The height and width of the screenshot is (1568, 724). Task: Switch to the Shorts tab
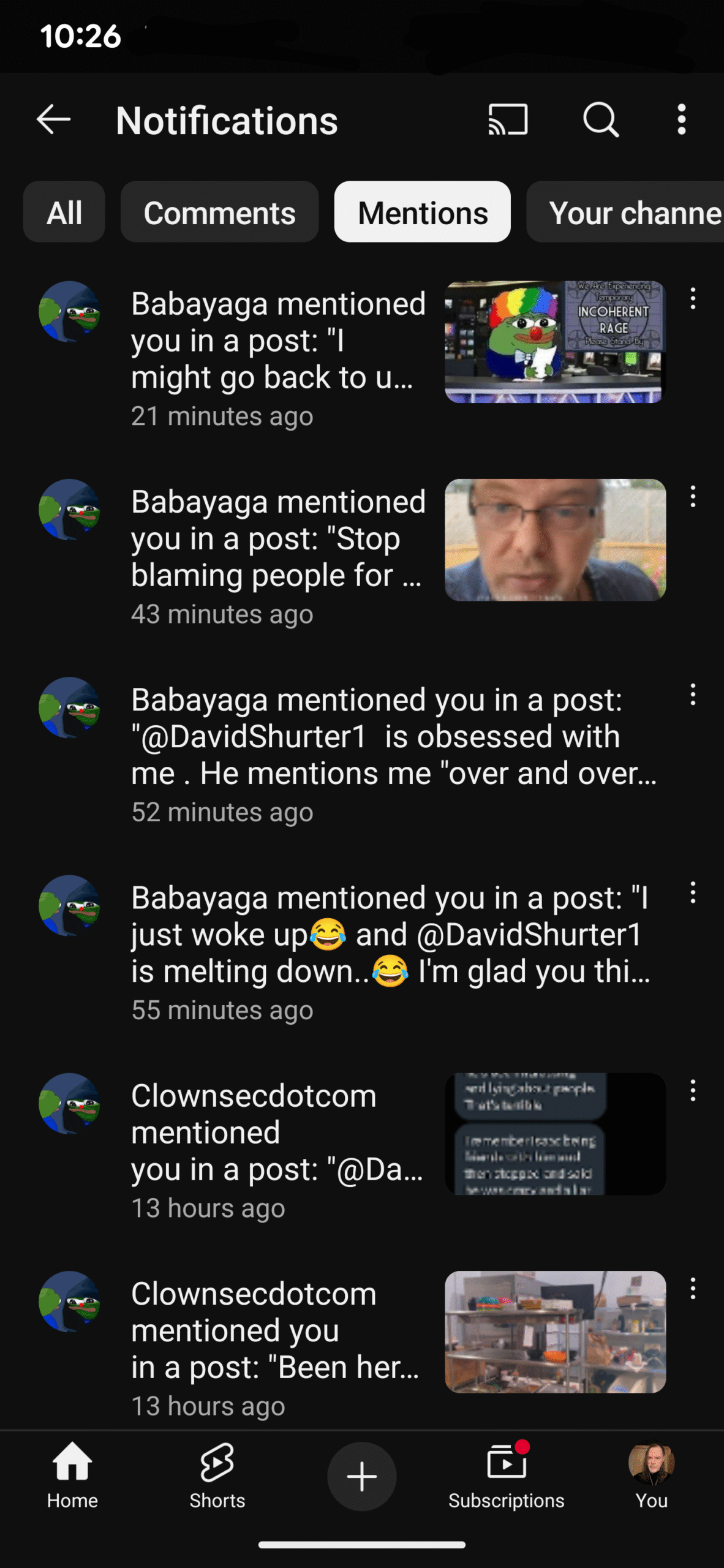217,1475
